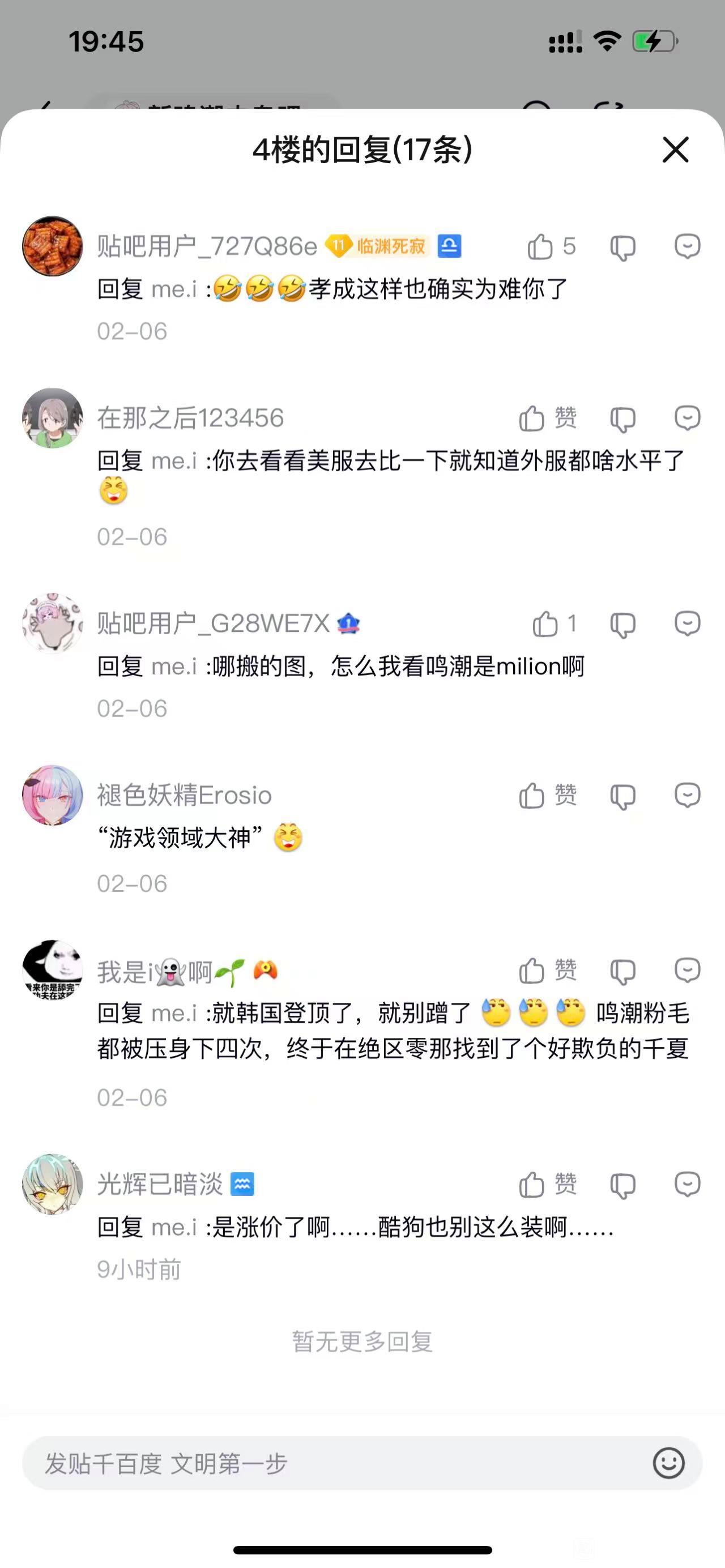Open the emoji picker in reply box
This screenshot has height=1568, width=725.
point(668,1463)
